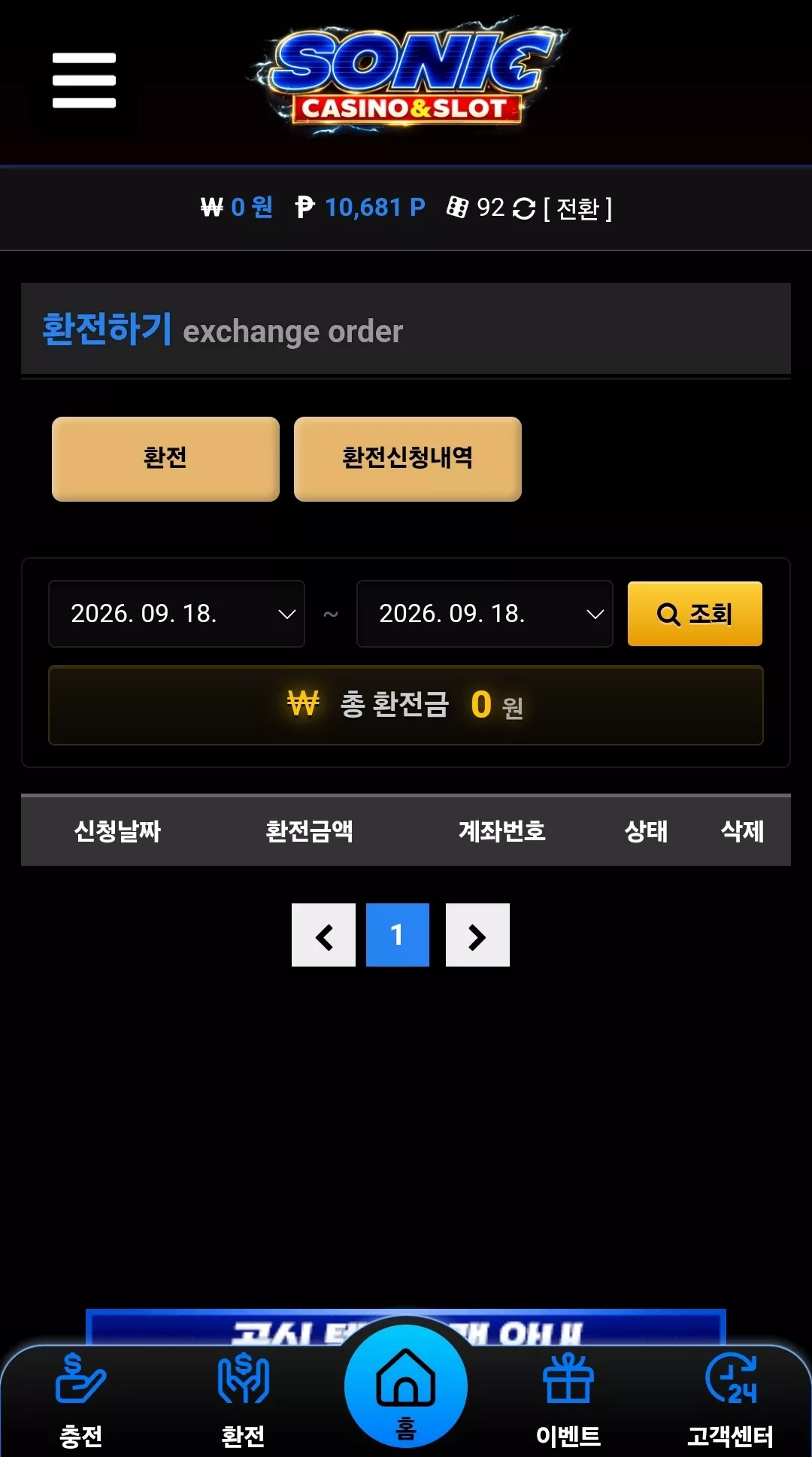Refresh balance with the circular arrows icon

[524, 208]
